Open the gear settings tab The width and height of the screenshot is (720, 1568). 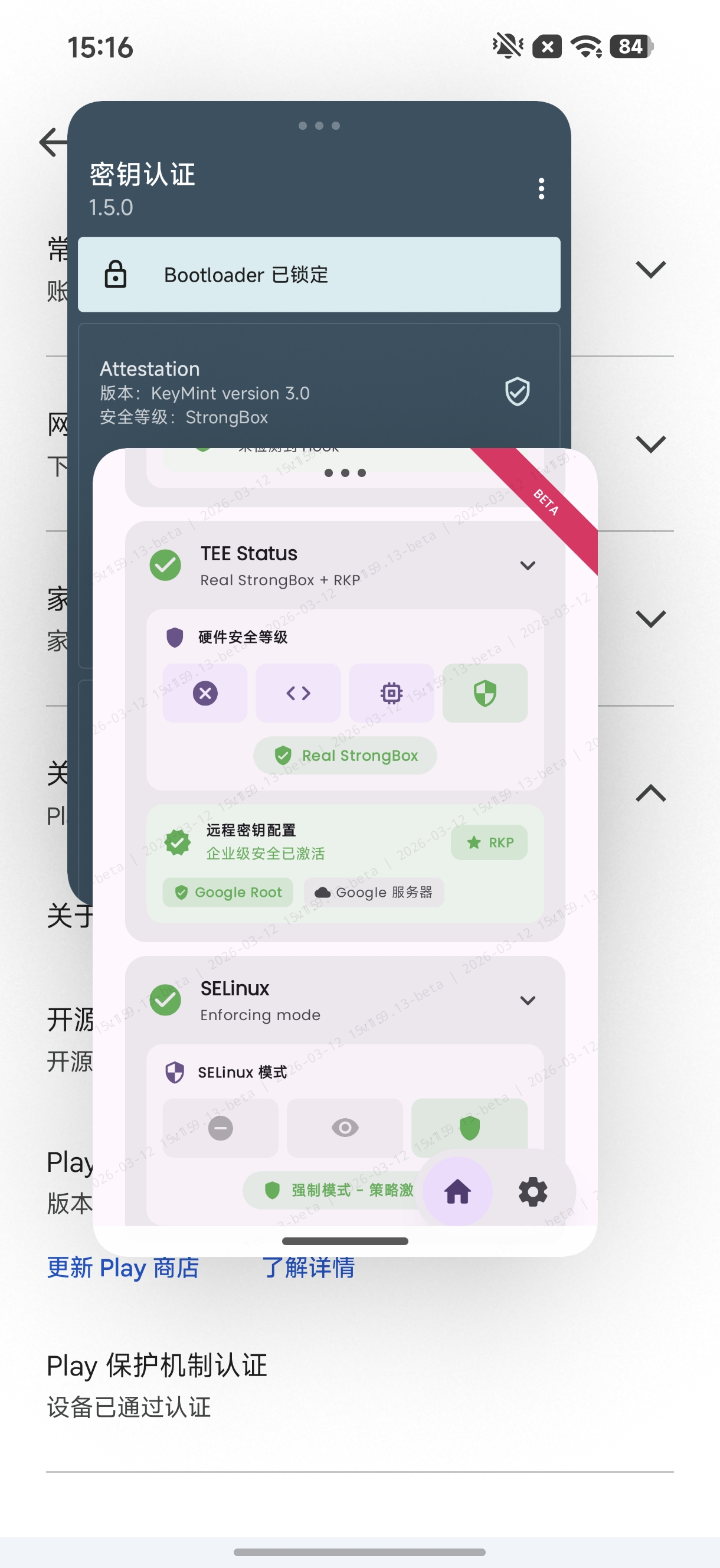[x=532, y=1191]
